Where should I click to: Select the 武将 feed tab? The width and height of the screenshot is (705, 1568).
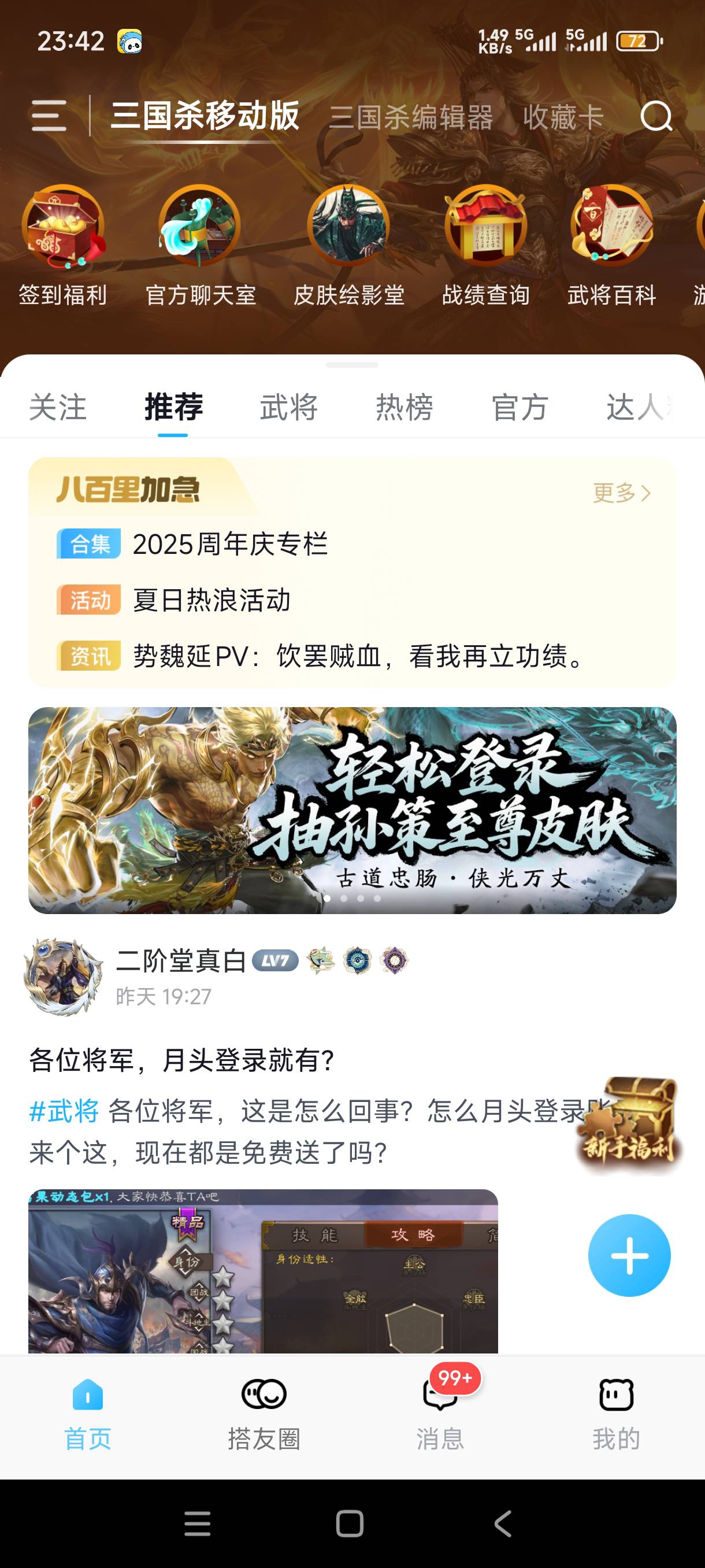click(x=289, y=407)
